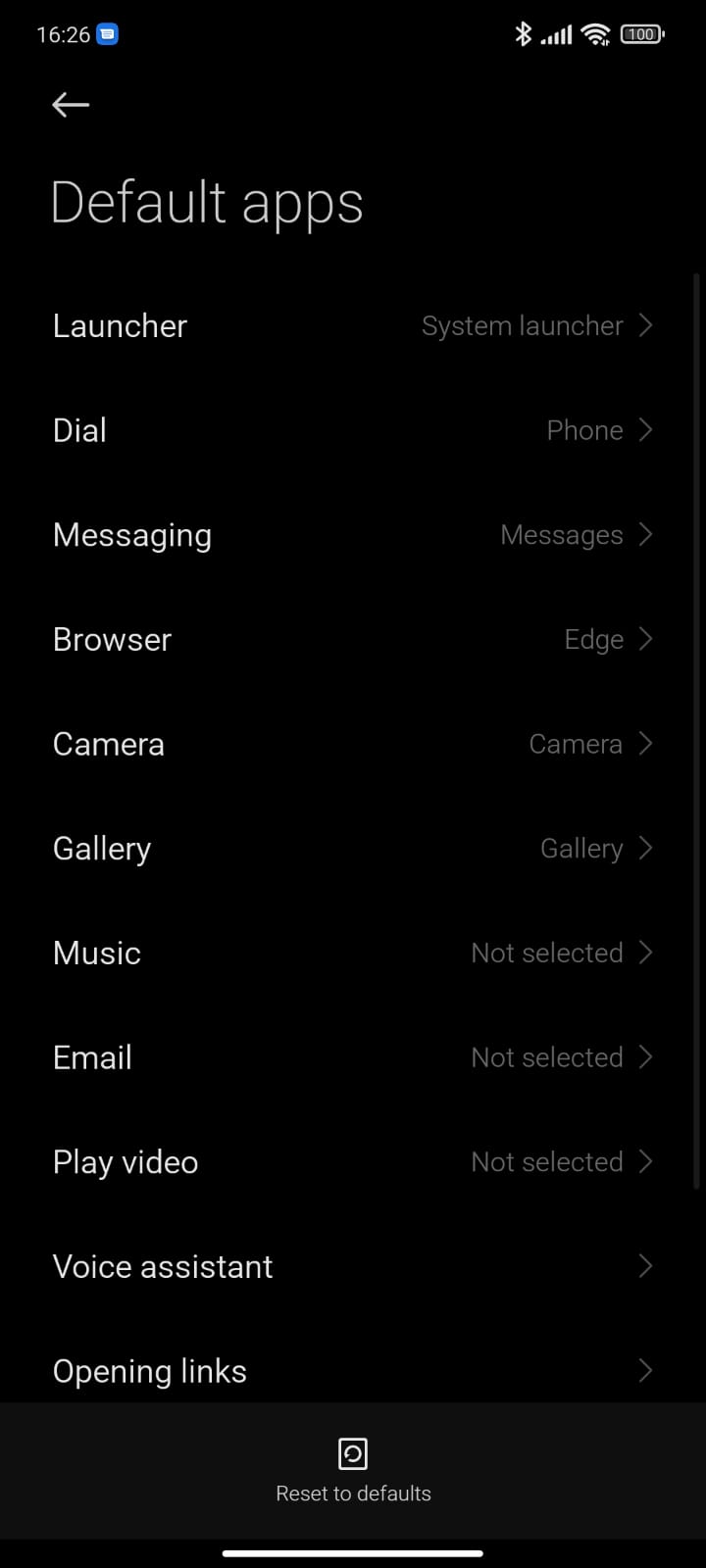Open the Launcher default app setting
Viewport: 706px width, 1568px height.
tap(353, 325)
